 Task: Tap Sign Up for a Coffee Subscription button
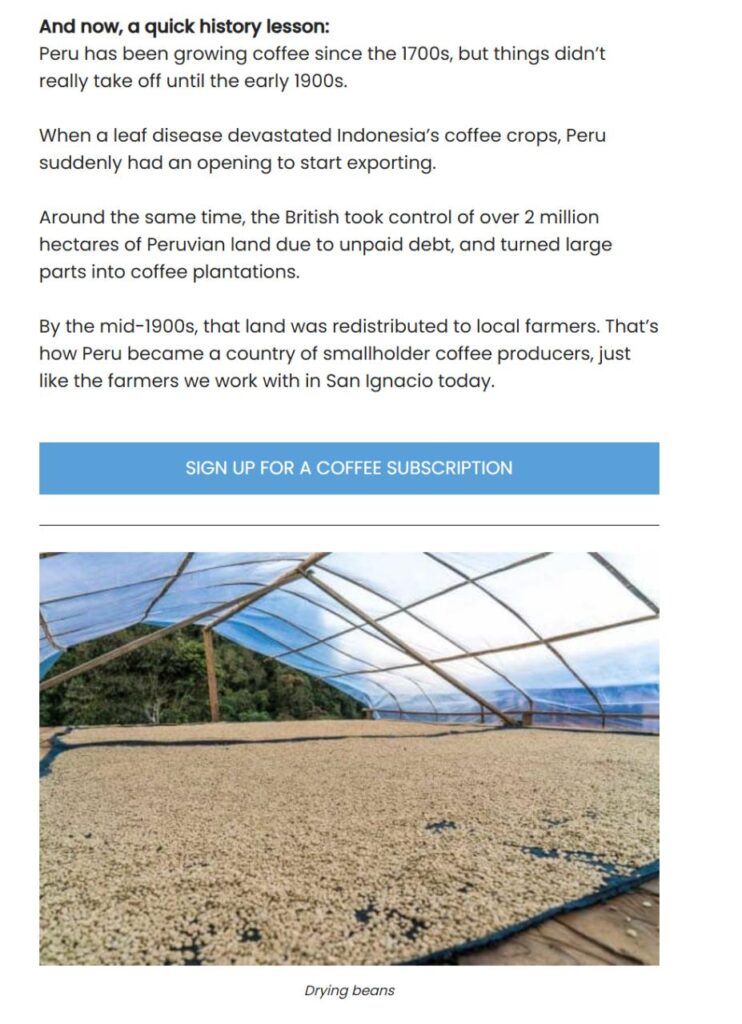(349, 468)
